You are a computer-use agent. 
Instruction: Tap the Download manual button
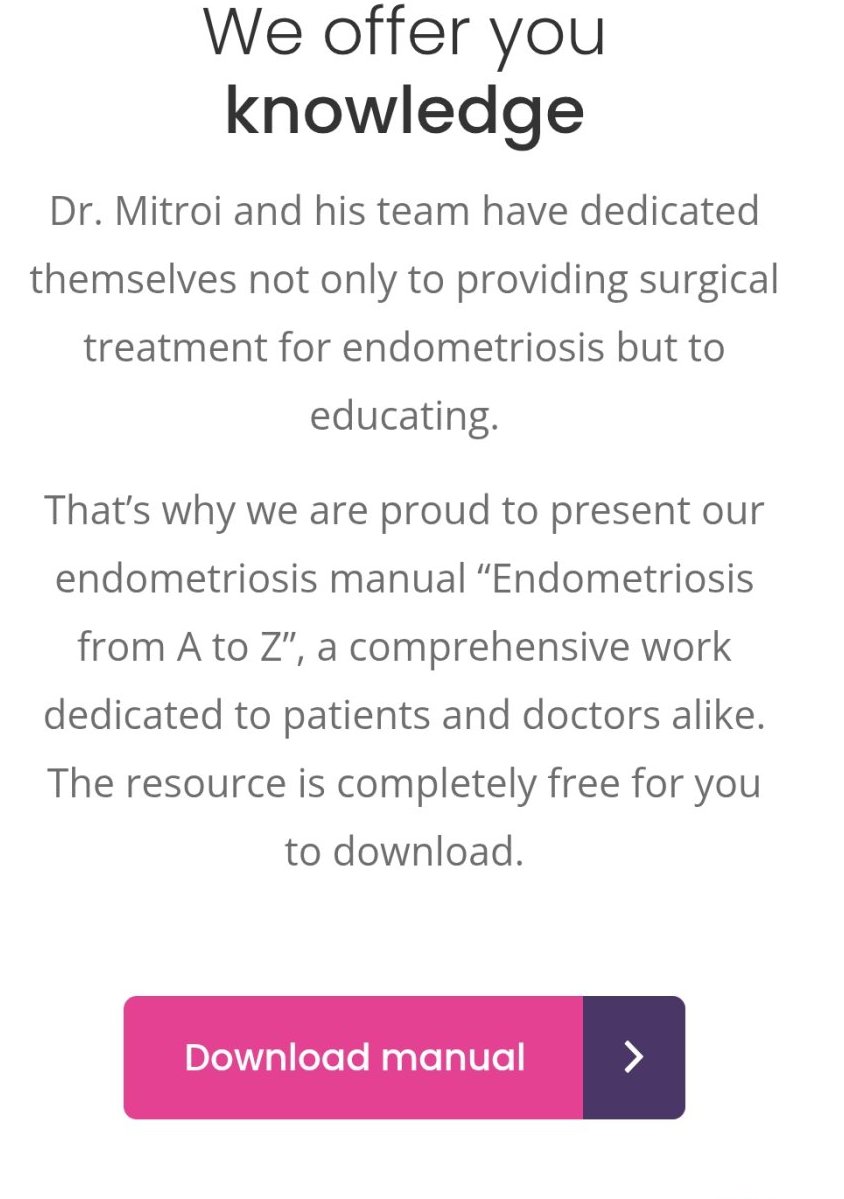(355, 1057)
